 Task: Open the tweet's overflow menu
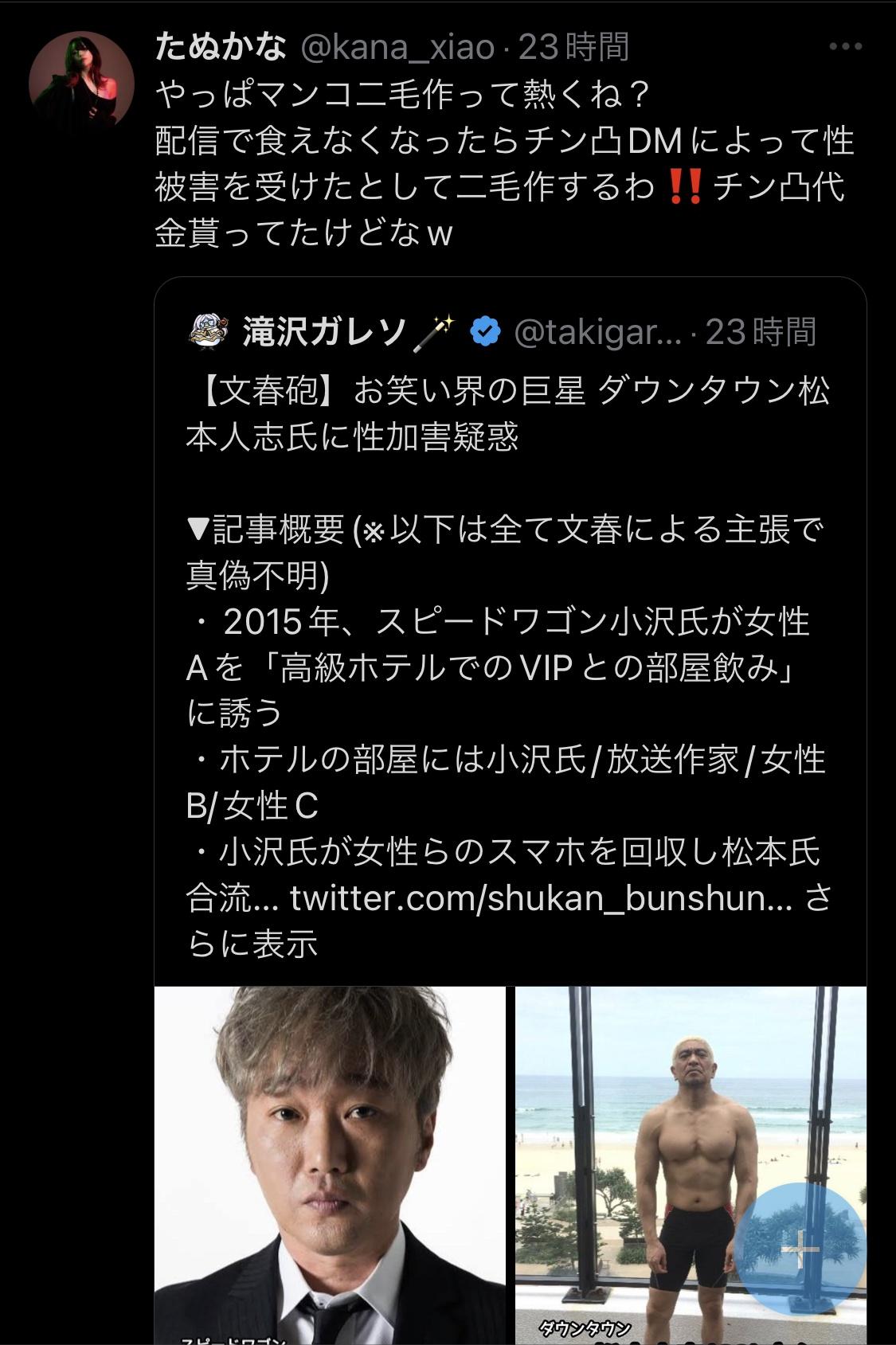845,48
